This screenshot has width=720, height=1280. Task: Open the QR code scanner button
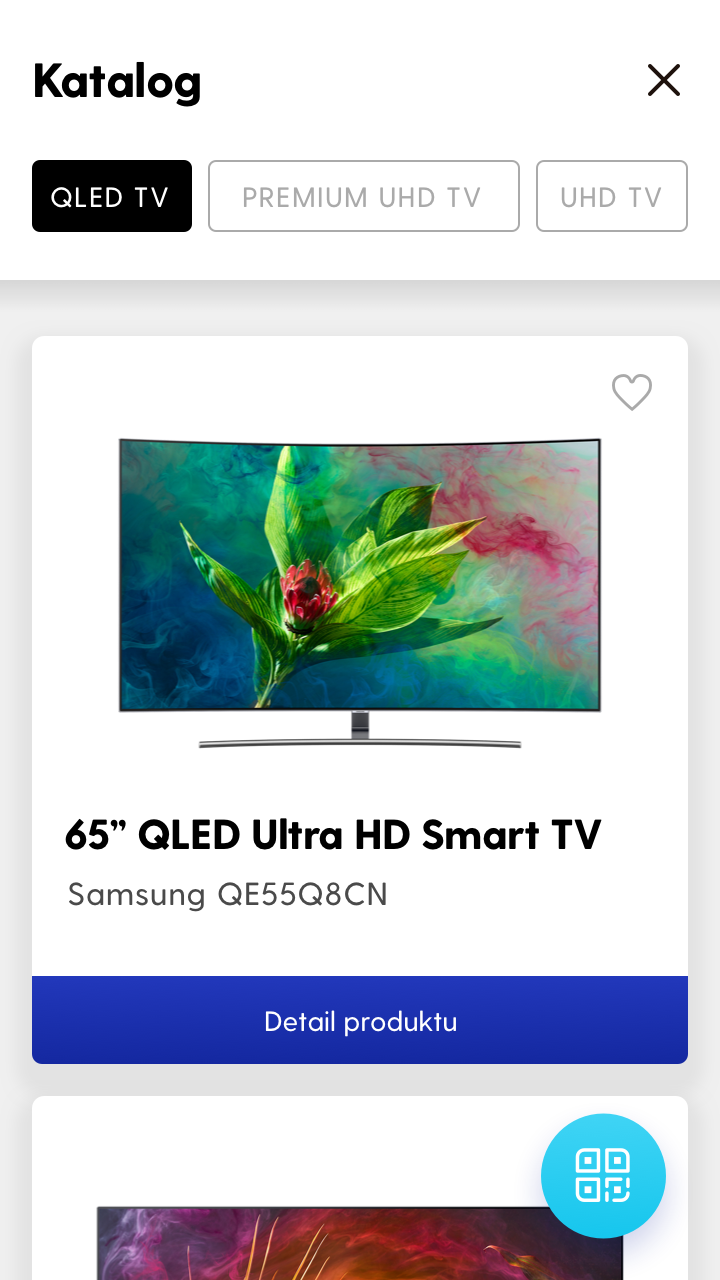point(603,1176)
